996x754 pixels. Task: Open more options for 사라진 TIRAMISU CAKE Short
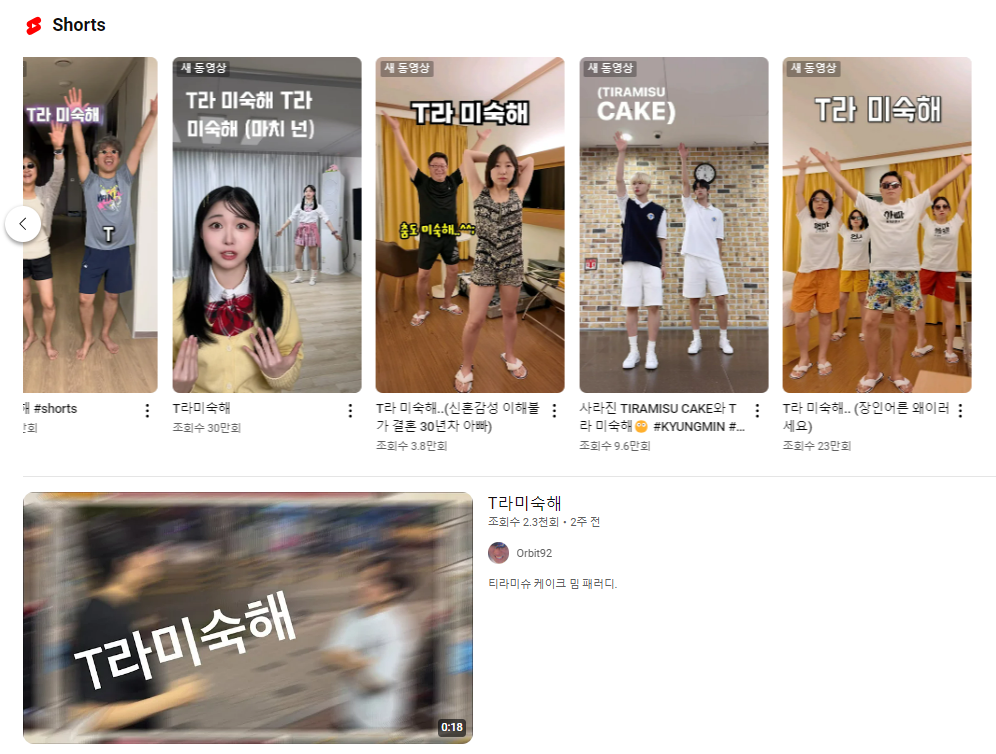coord(757,410)
